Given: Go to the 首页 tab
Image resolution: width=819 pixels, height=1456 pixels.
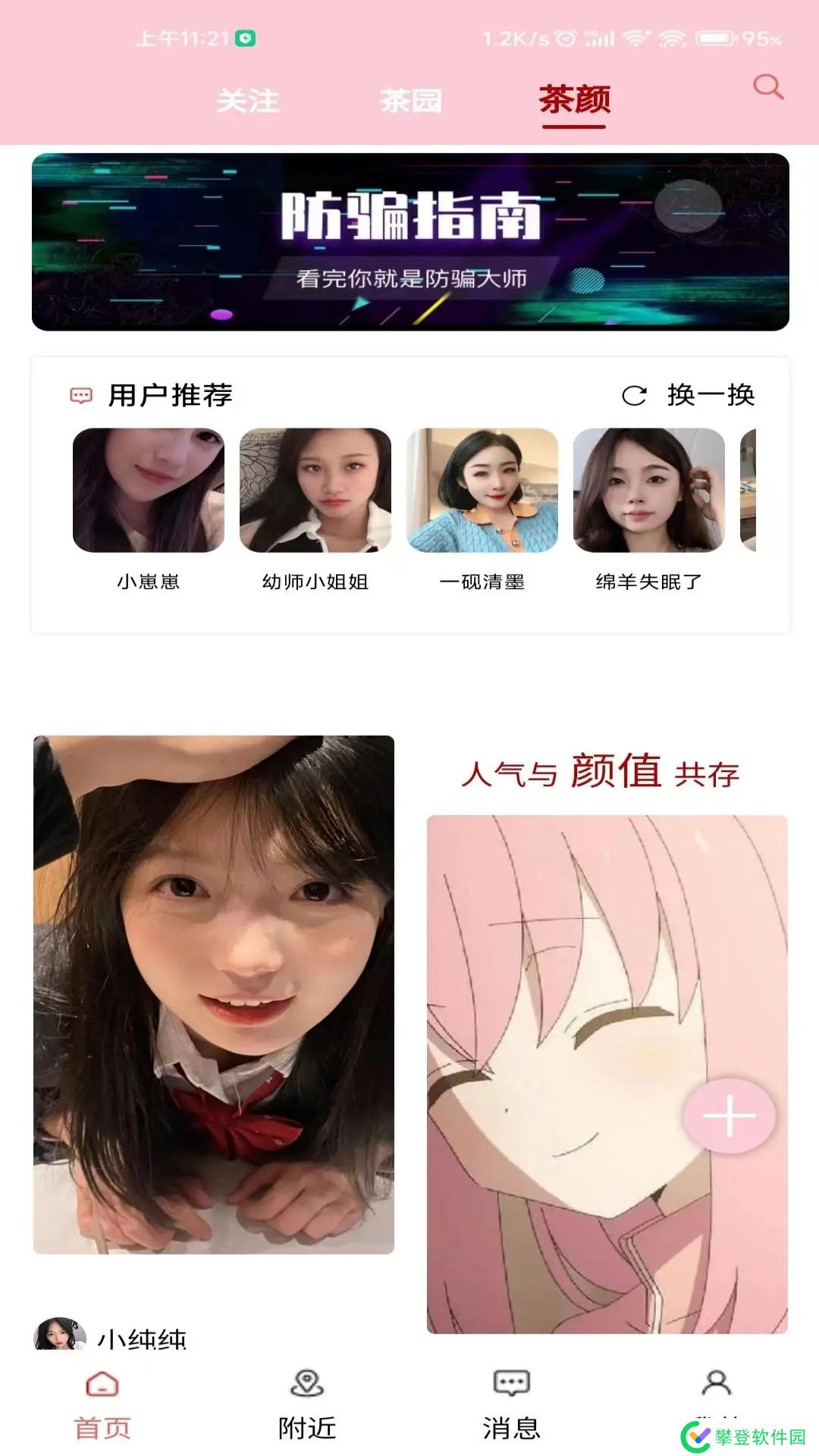Looking at the screenshot, I should [102, 1404].
